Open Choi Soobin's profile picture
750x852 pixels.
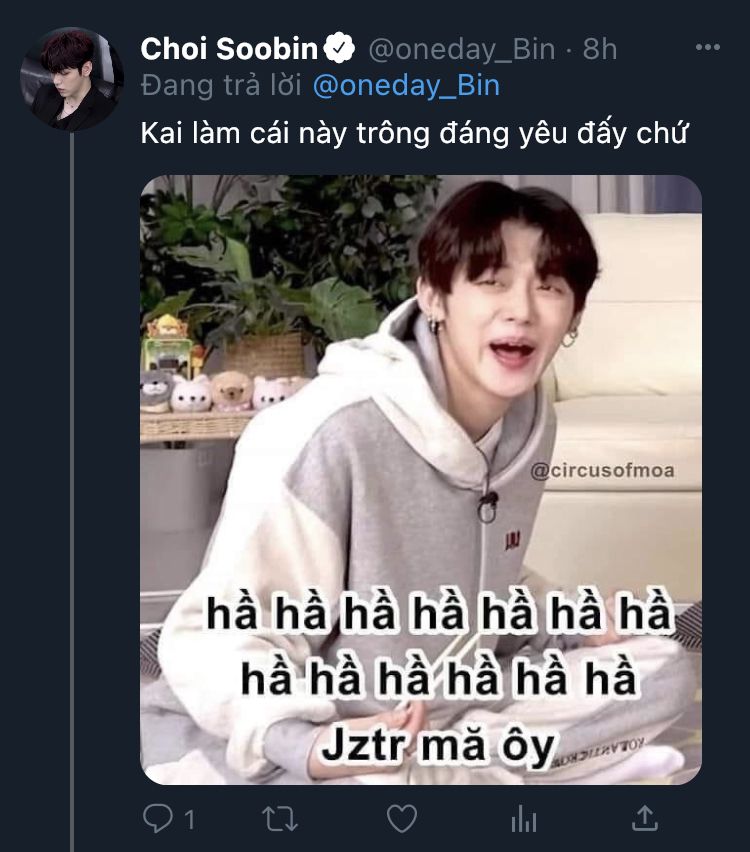[72, 79]
